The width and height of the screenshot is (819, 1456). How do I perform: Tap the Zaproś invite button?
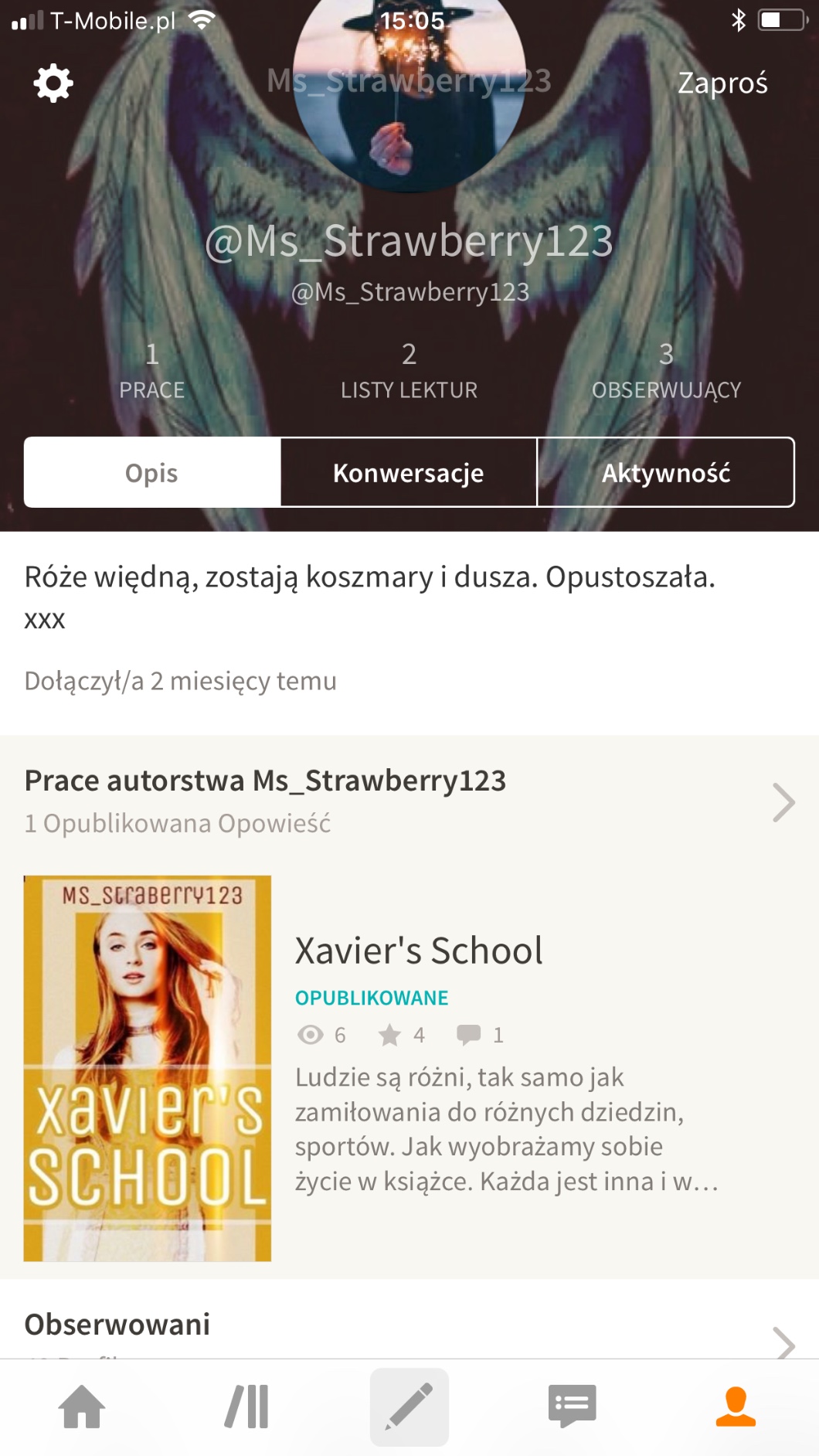point(722,83)
